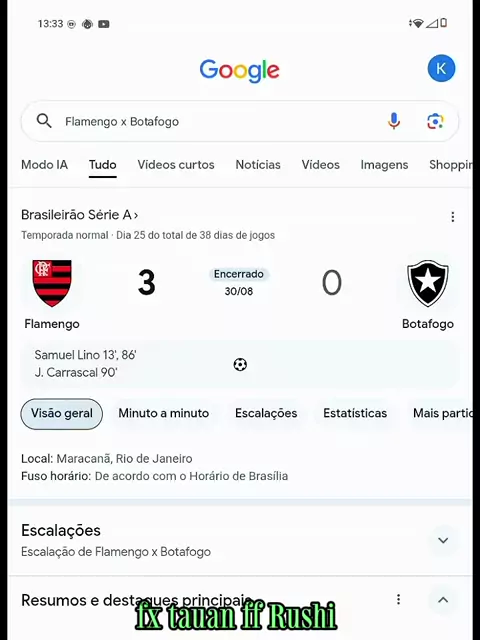480x640 pixels.
Task: Select the Visão geral chip
Action: [x=62, y=413]
